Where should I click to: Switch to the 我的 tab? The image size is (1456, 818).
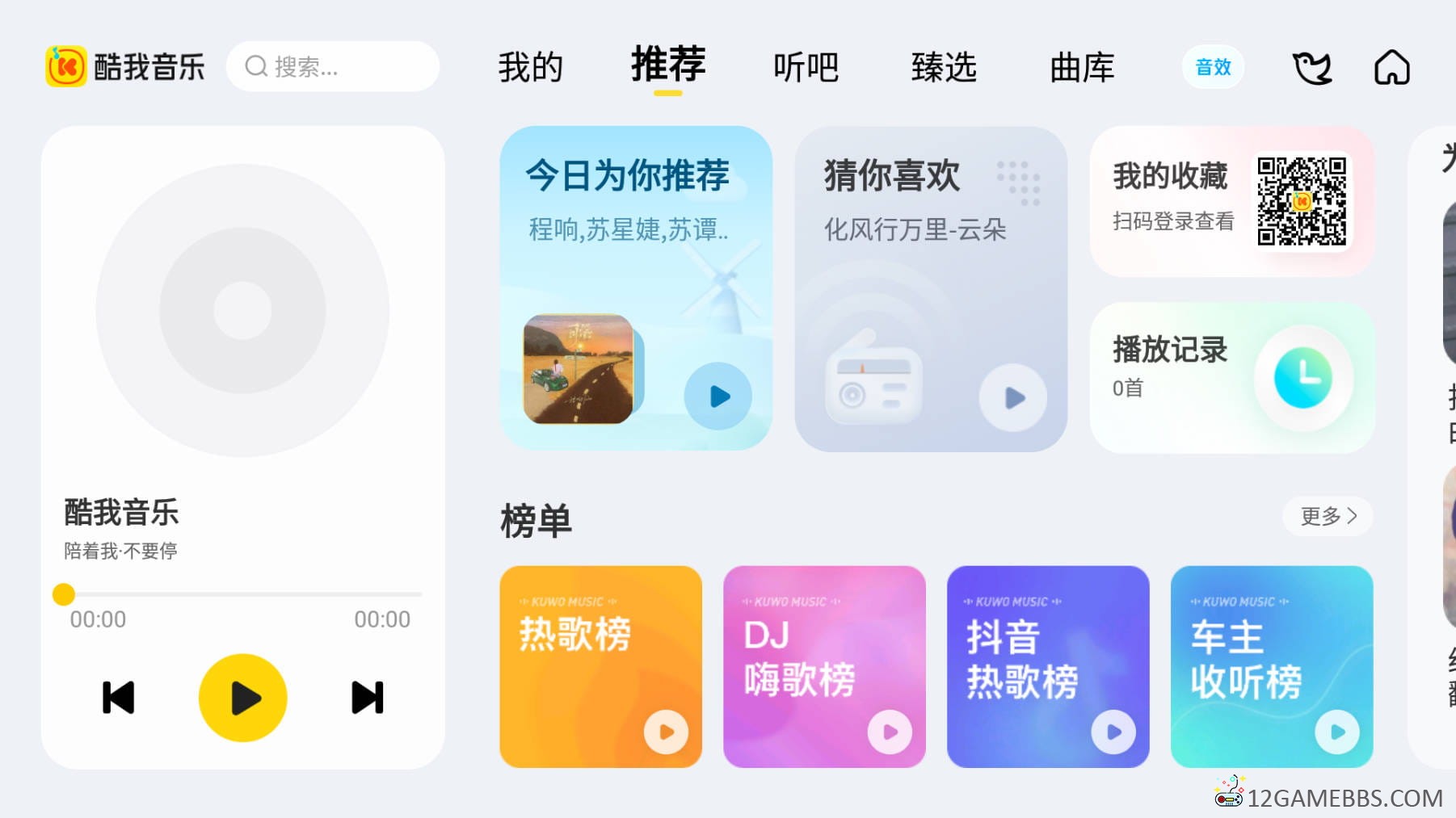530,67
